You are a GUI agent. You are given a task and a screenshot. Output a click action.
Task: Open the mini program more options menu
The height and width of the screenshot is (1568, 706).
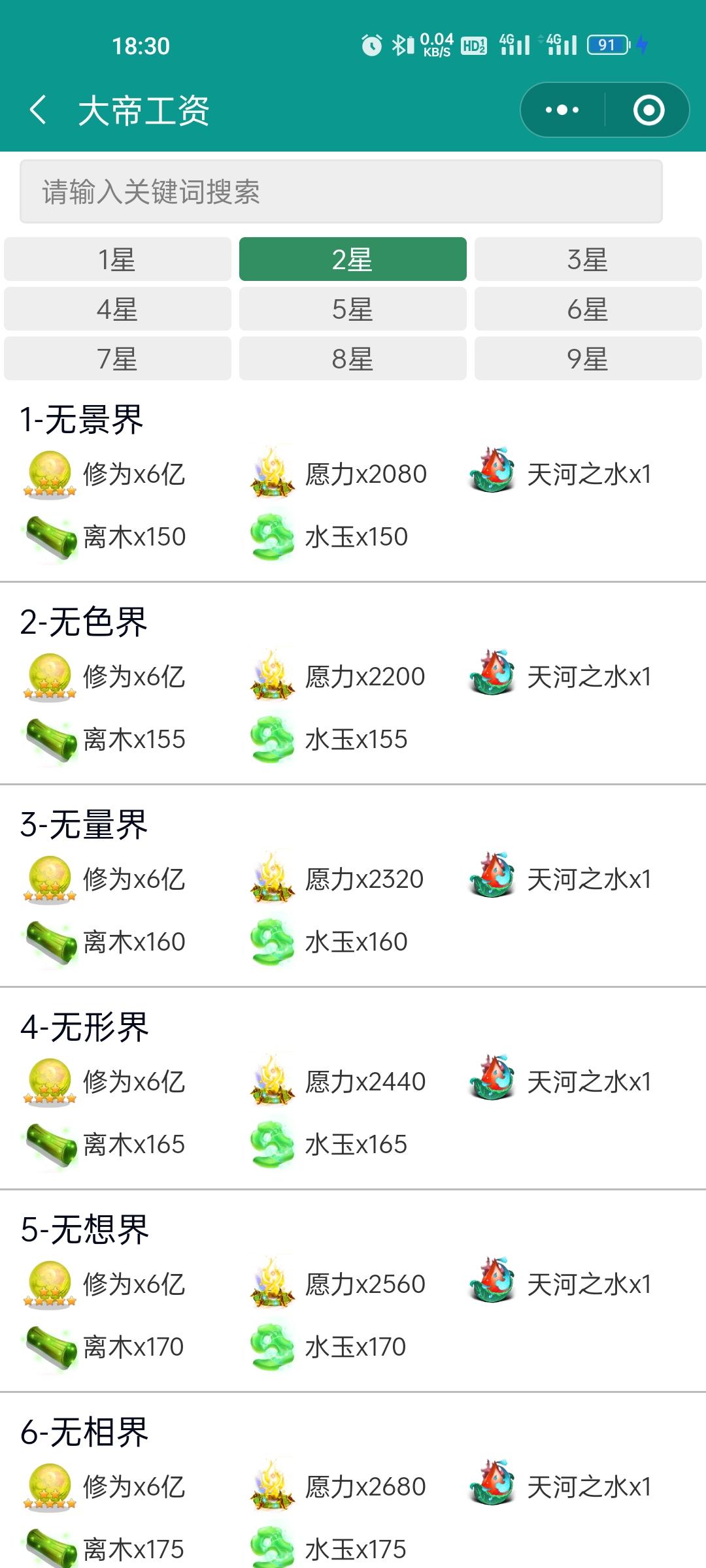(x=562, y=110)
